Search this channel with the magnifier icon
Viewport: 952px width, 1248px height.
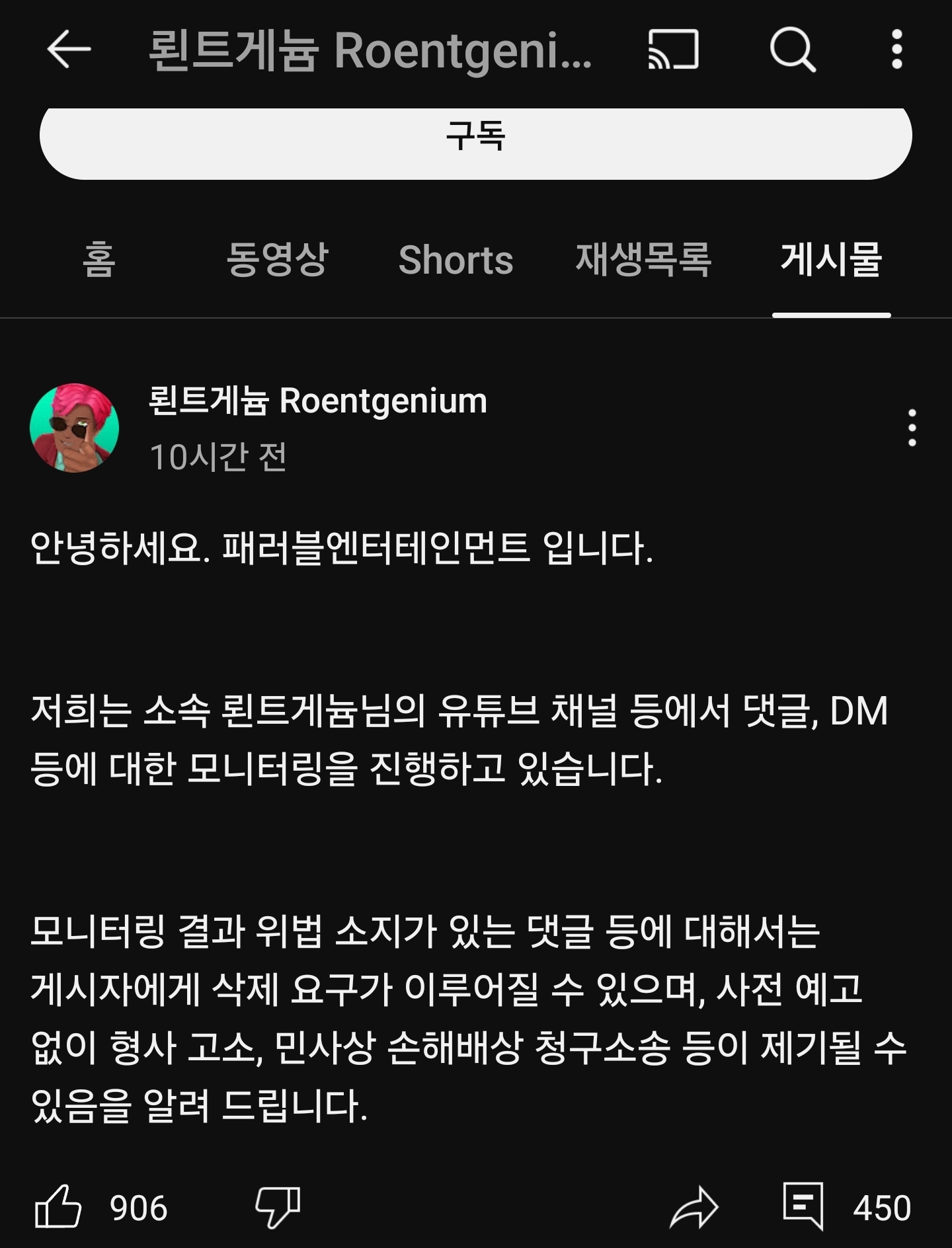pos(792,50)
